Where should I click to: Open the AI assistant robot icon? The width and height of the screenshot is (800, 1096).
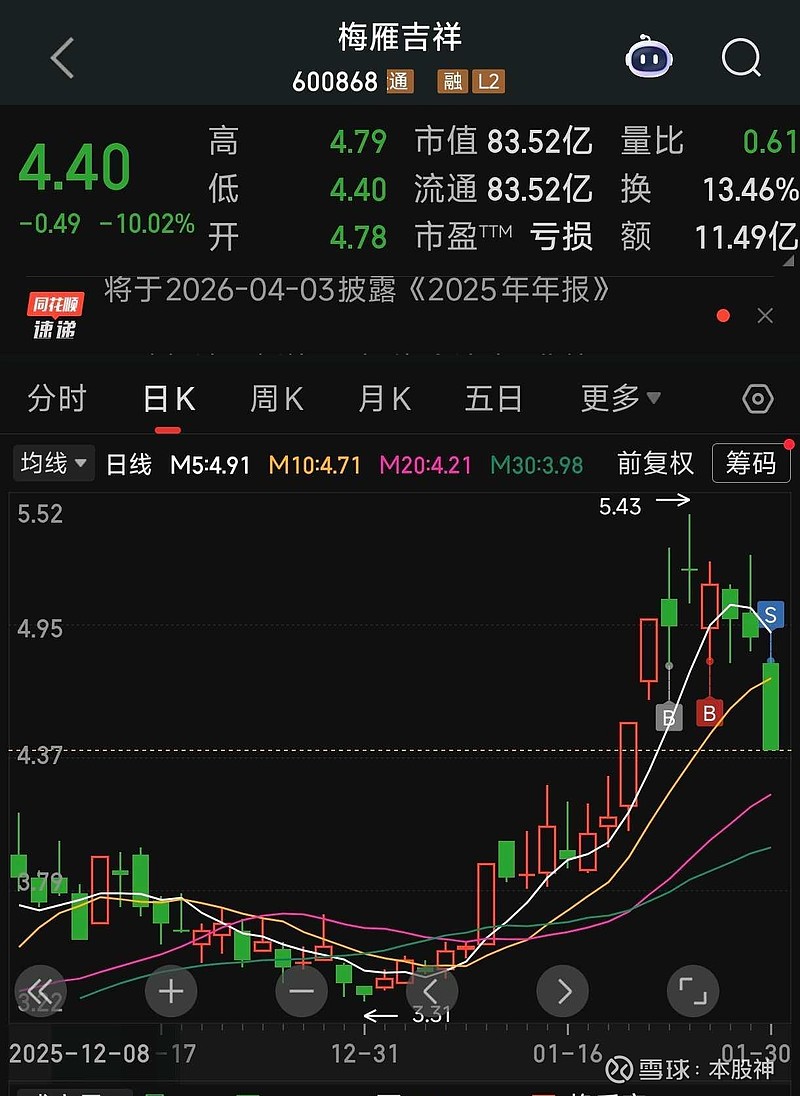click(x=648, y=59)
